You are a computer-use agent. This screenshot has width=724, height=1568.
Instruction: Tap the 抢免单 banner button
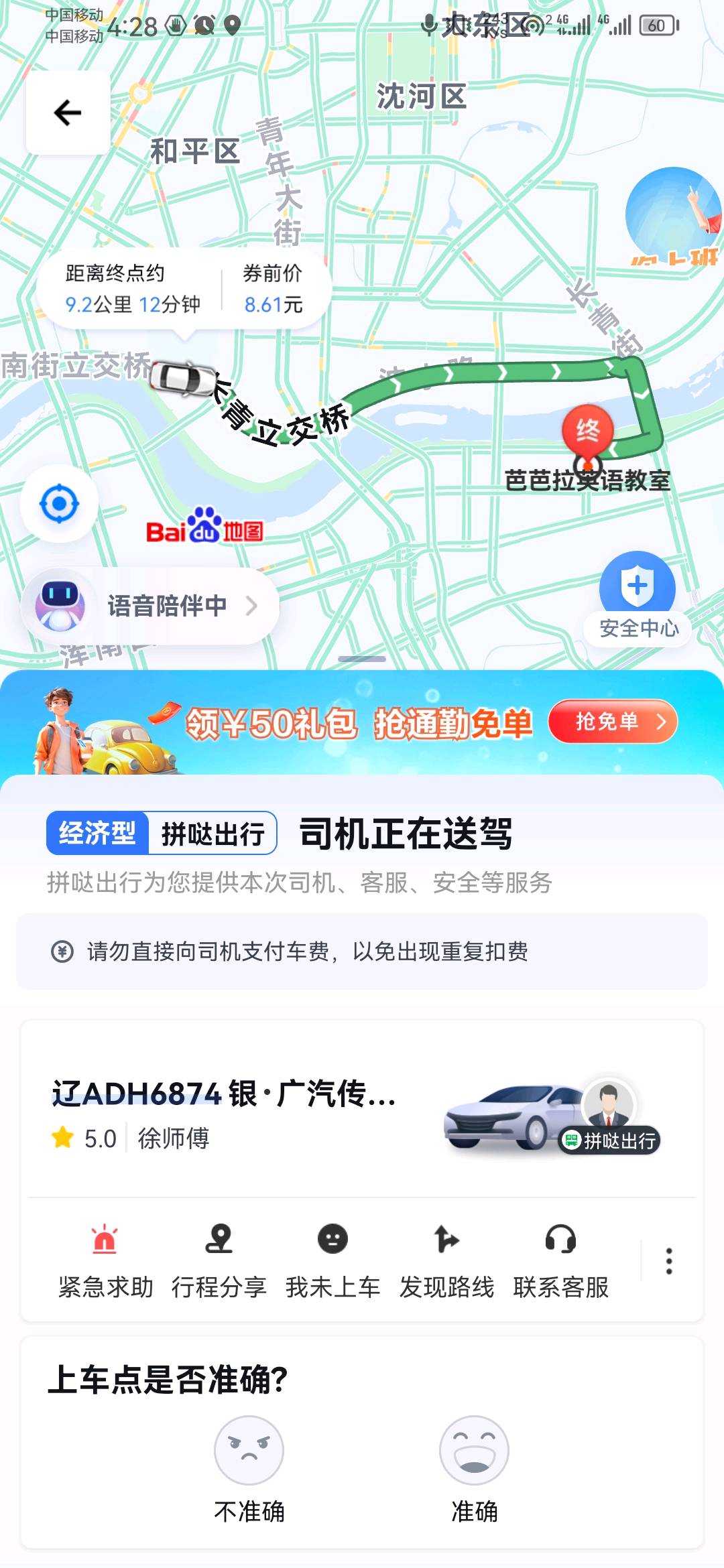[612, 722]
